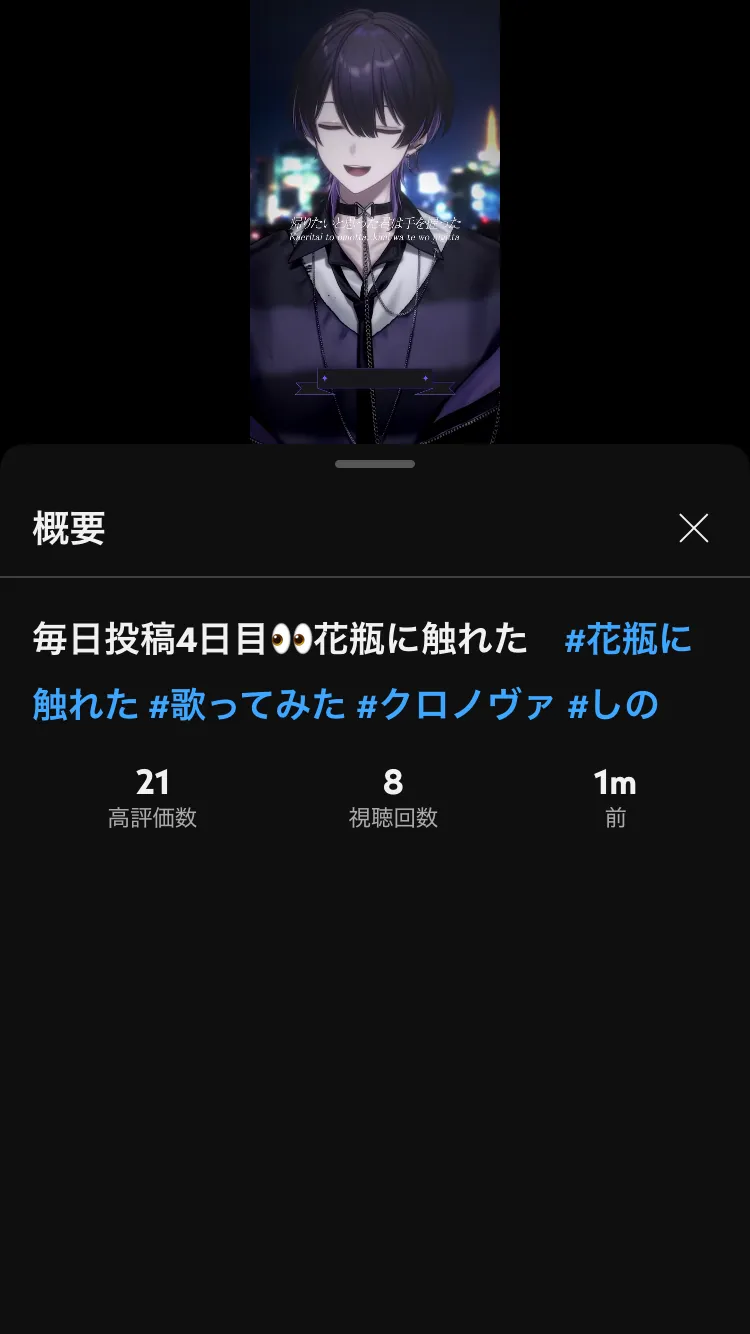Open the #歌ってみた hashtag
750x1334 pixels.
247,705
